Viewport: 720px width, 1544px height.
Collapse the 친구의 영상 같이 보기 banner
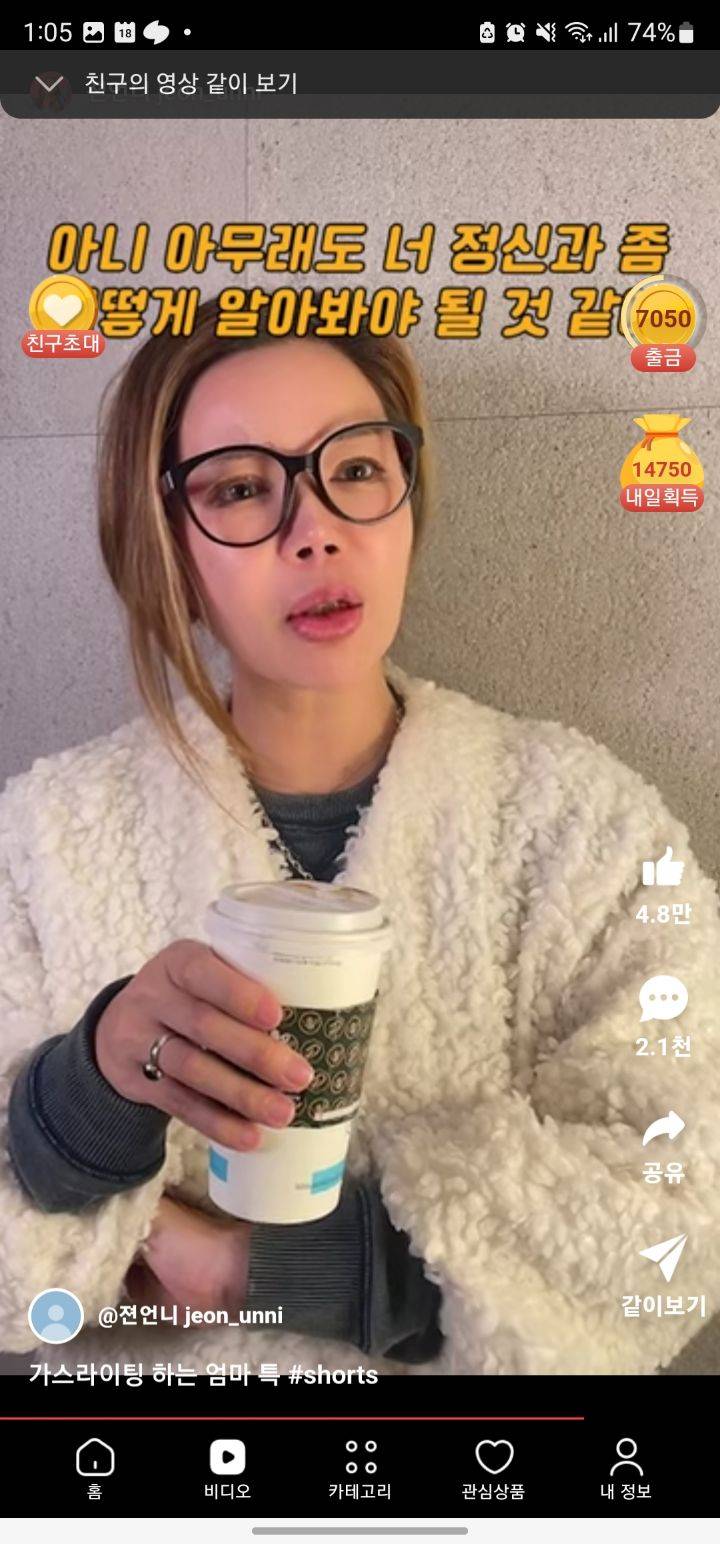(49, 84)
